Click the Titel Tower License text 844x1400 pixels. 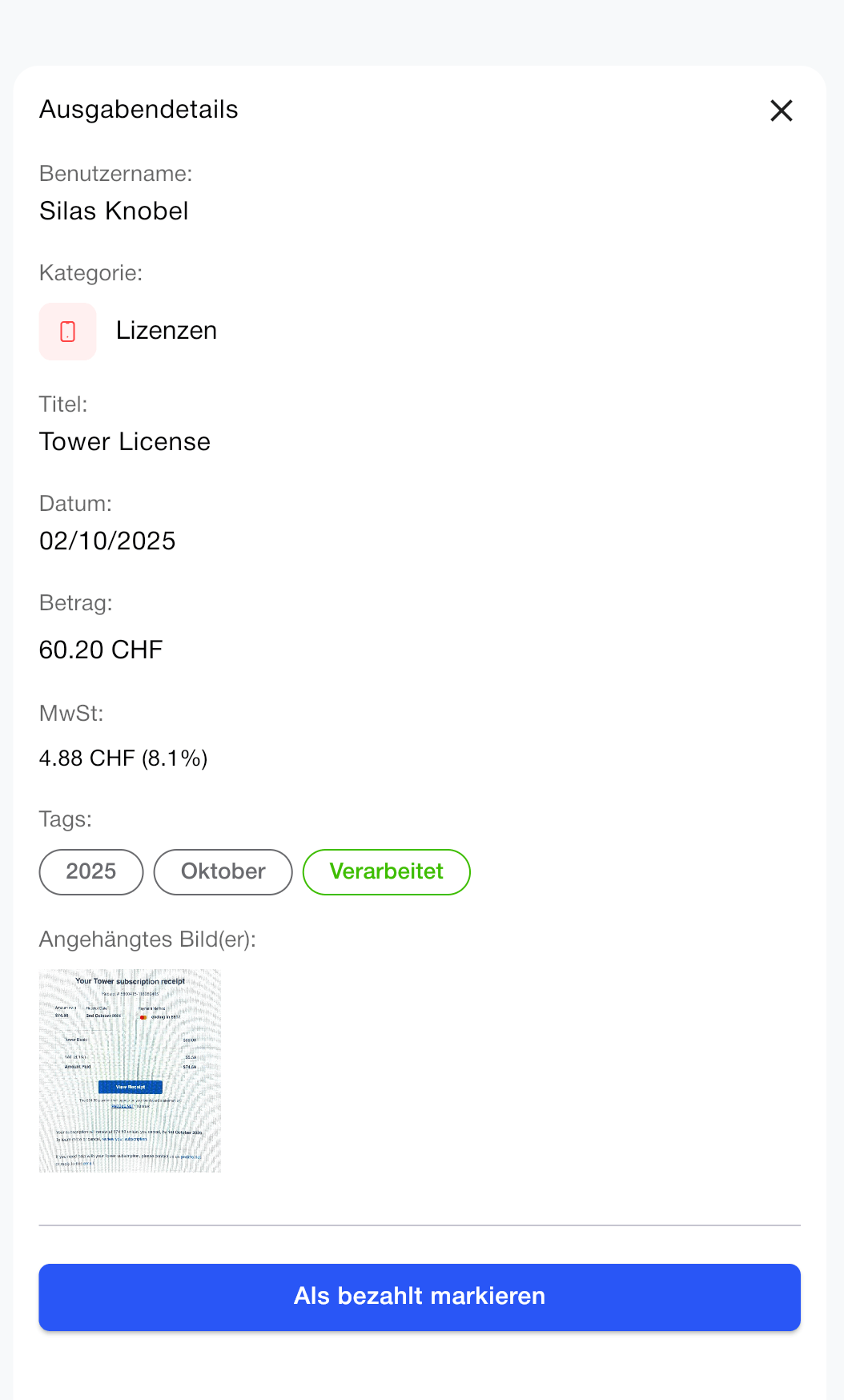[x=125, y=441]
